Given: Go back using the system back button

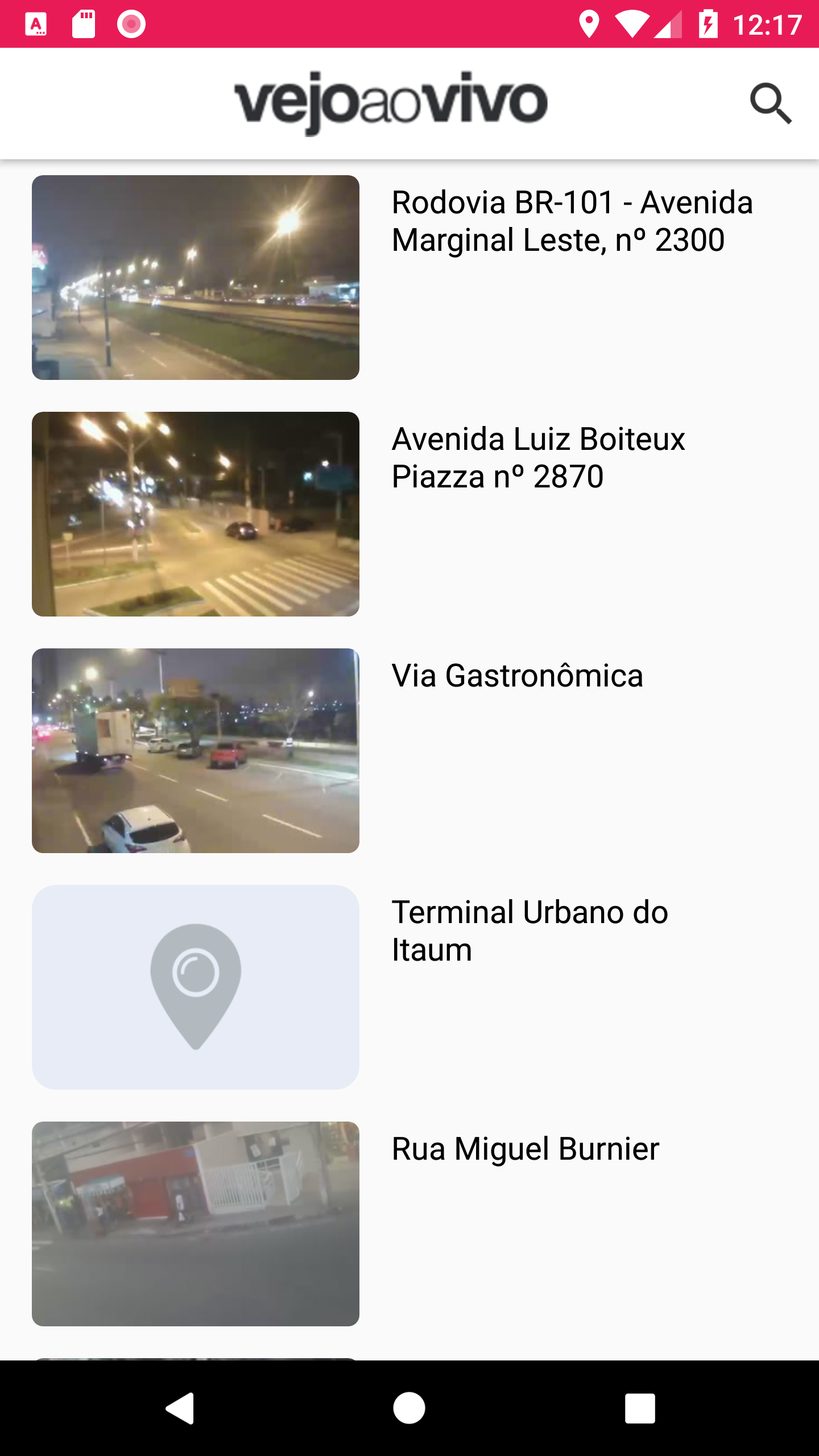Looking at the screenshot, I should (x=180, y=1408).
